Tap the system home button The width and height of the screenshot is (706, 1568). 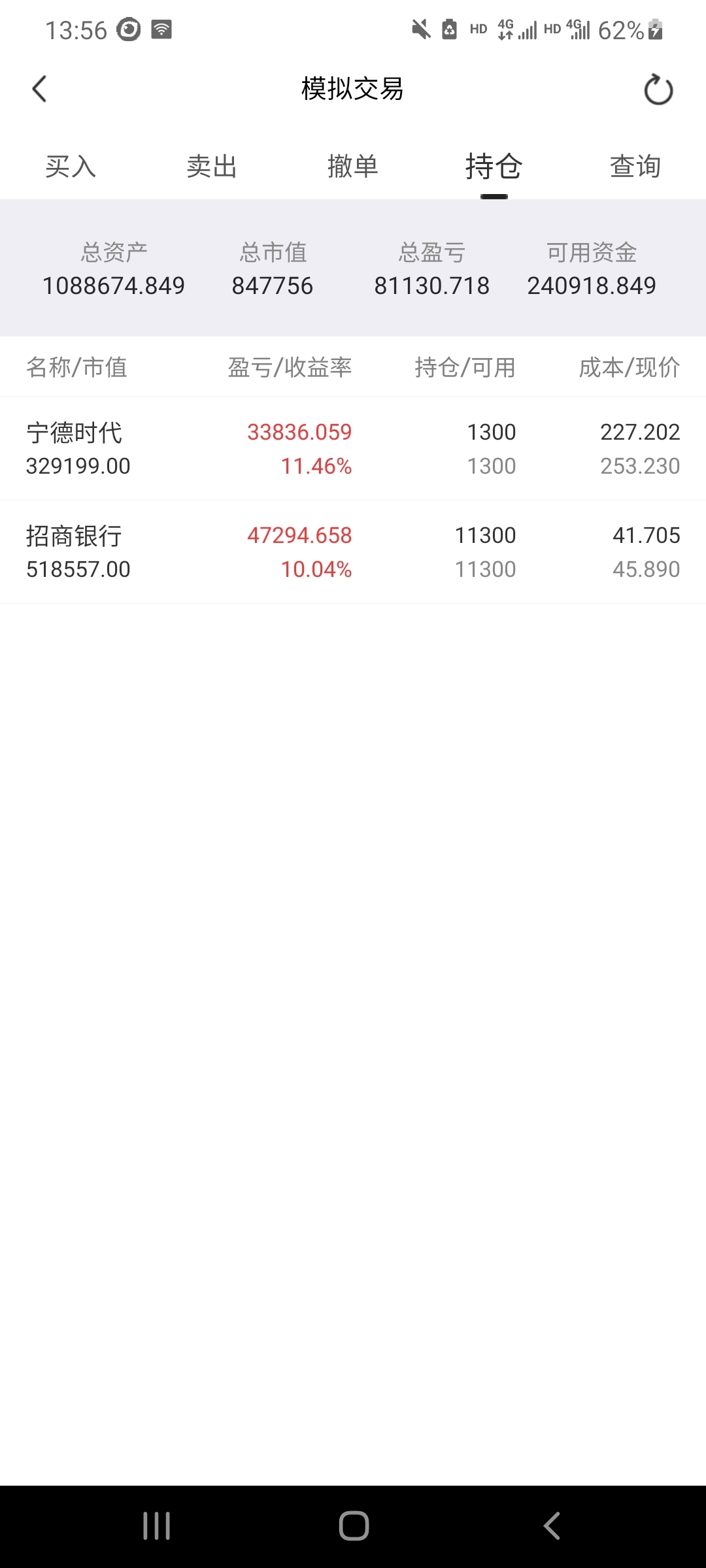click(x=354, y=1526)
